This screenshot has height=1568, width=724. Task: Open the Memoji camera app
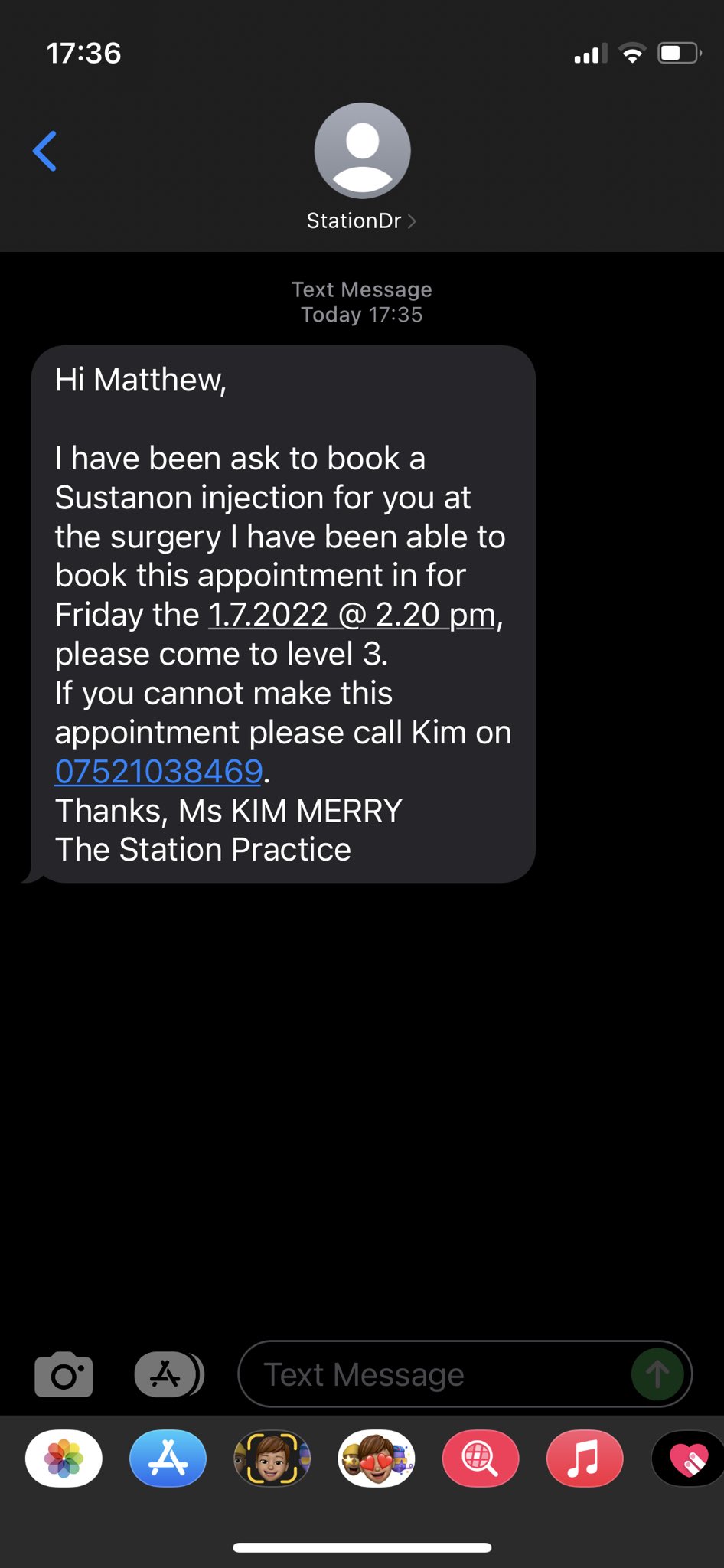point(272,1459)
